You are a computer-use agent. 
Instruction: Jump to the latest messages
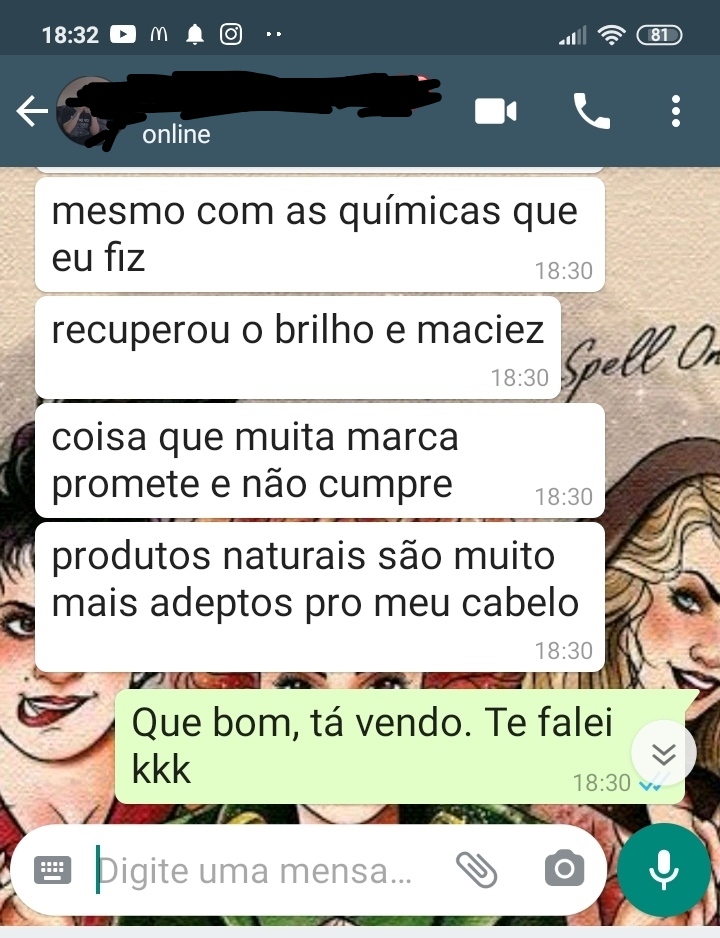pos(664,754)
